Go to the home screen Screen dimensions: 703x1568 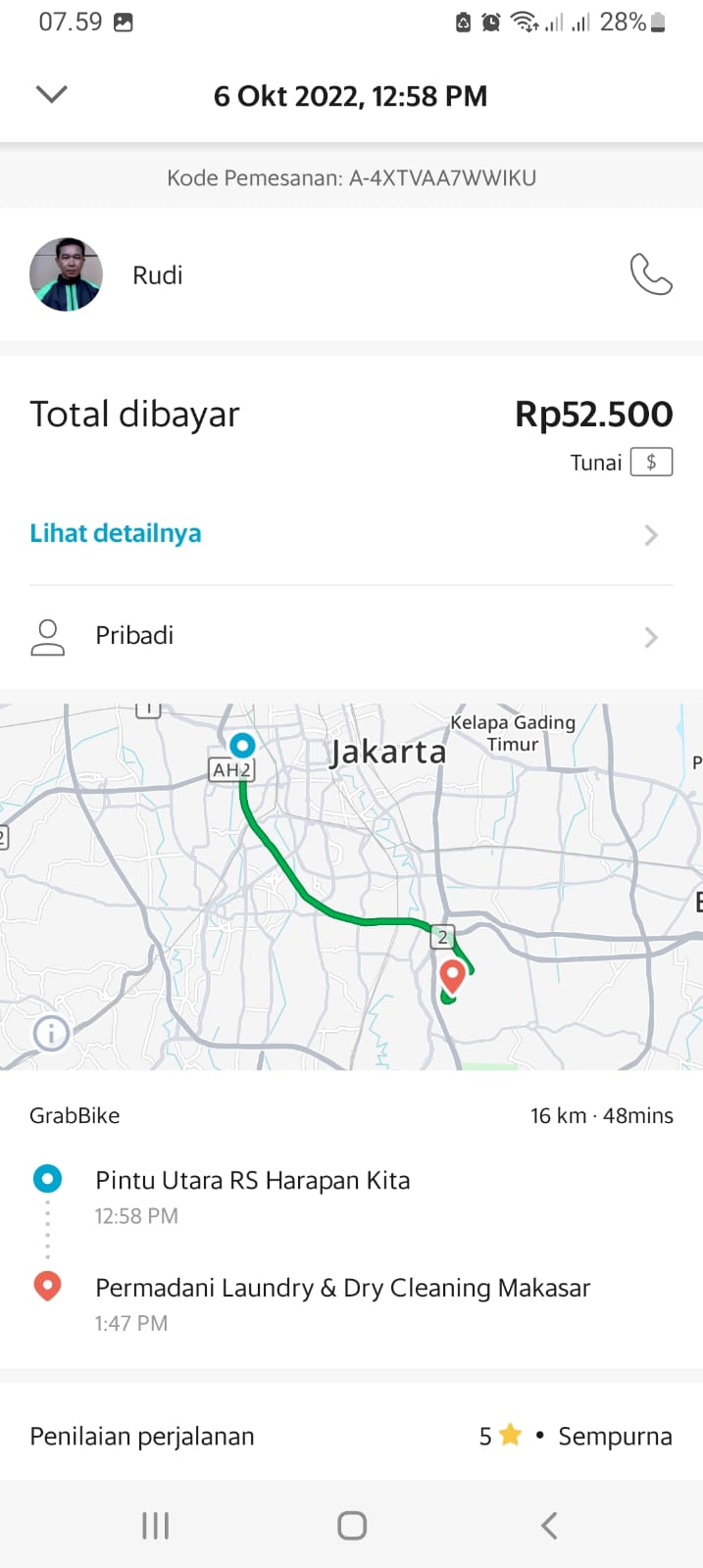click(352, 1525)
